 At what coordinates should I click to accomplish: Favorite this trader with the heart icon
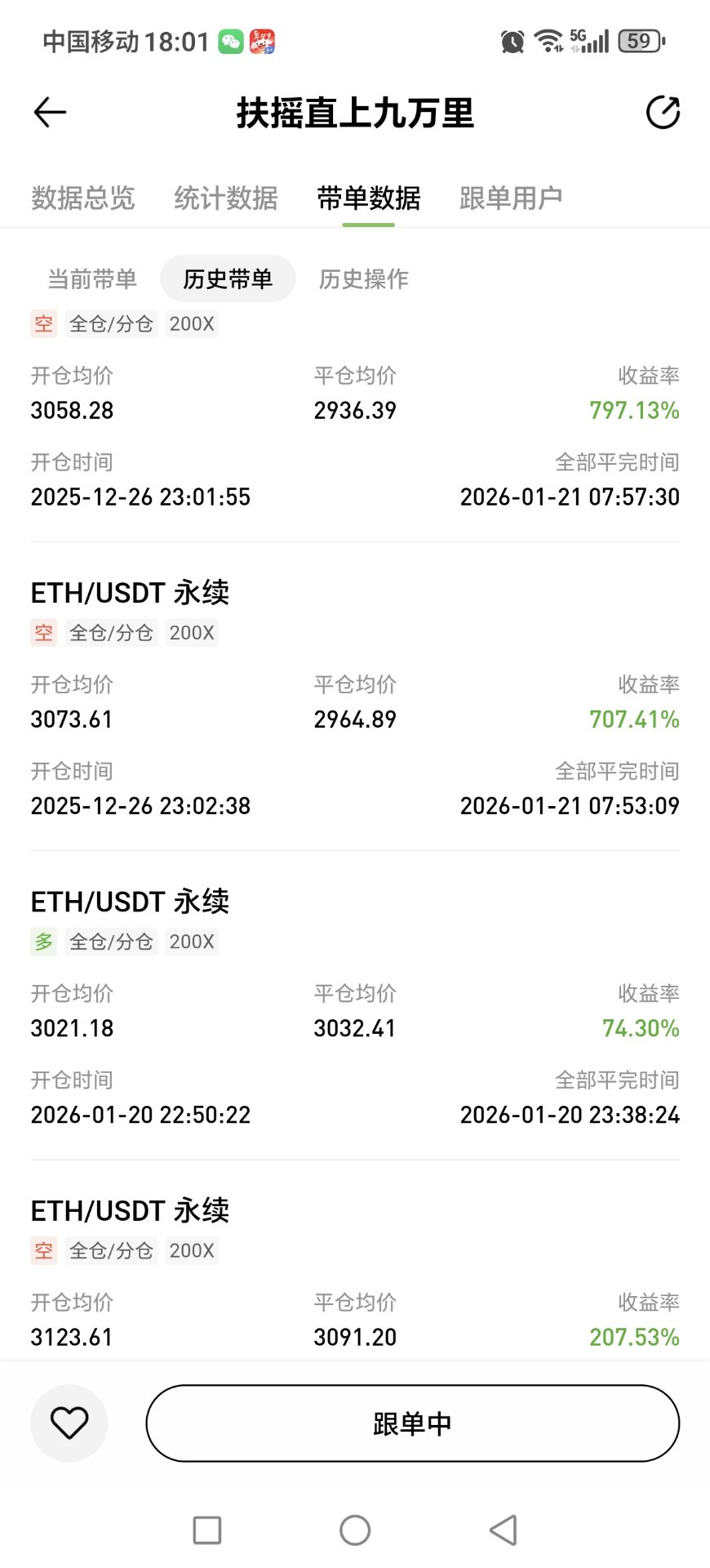(69, 1423)
